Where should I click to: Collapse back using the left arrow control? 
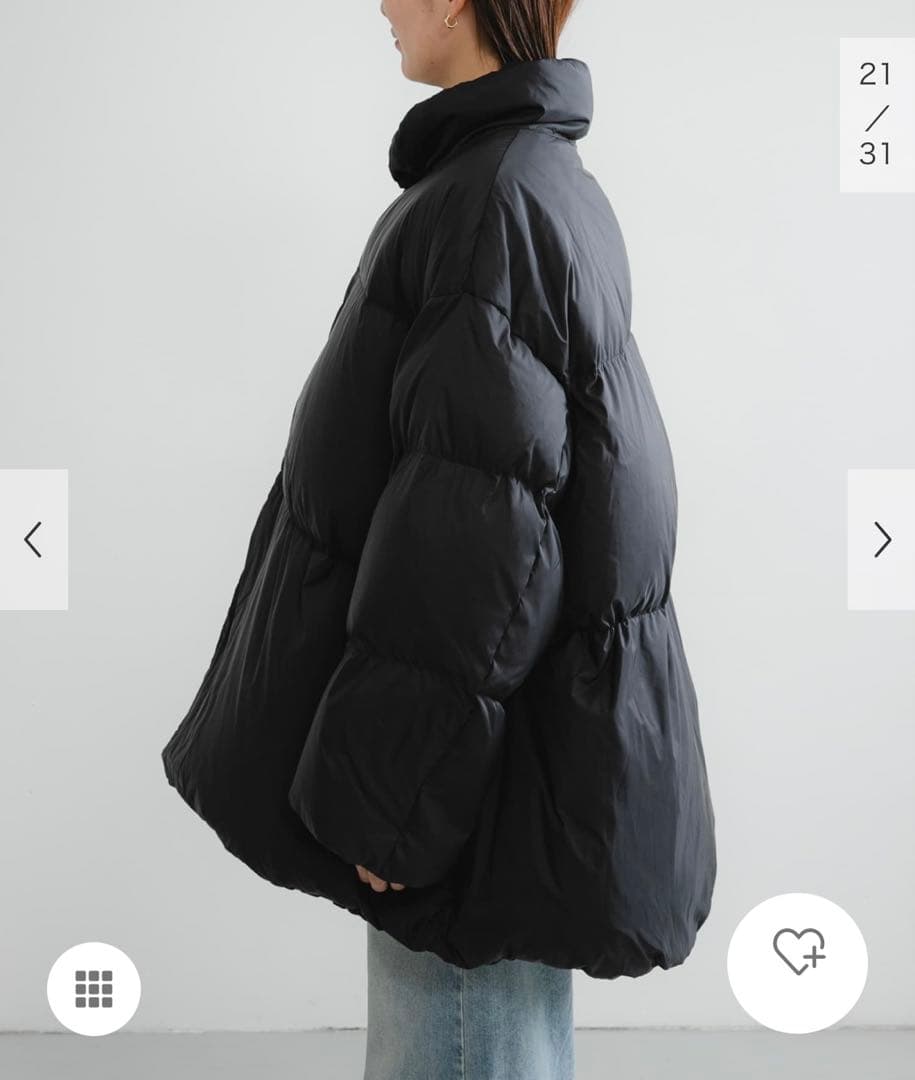(x=31, y=538)
